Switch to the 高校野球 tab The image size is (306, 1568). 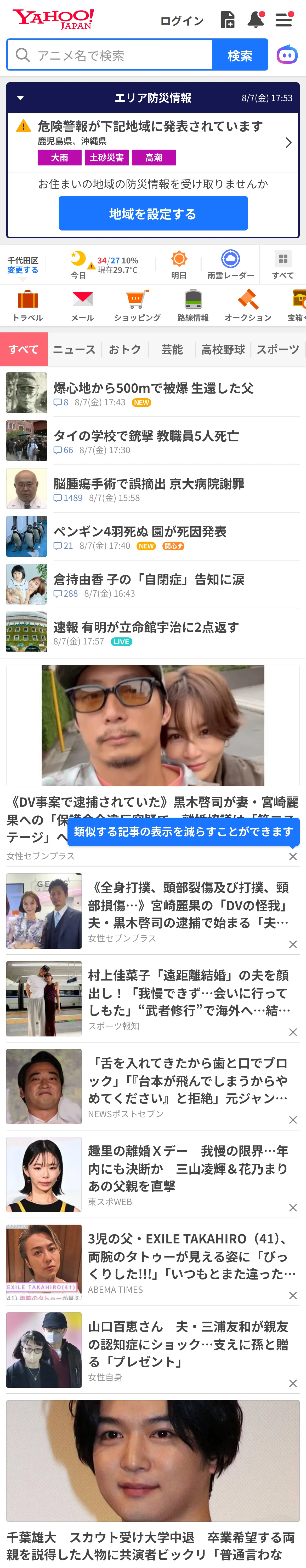pos(223,349)
